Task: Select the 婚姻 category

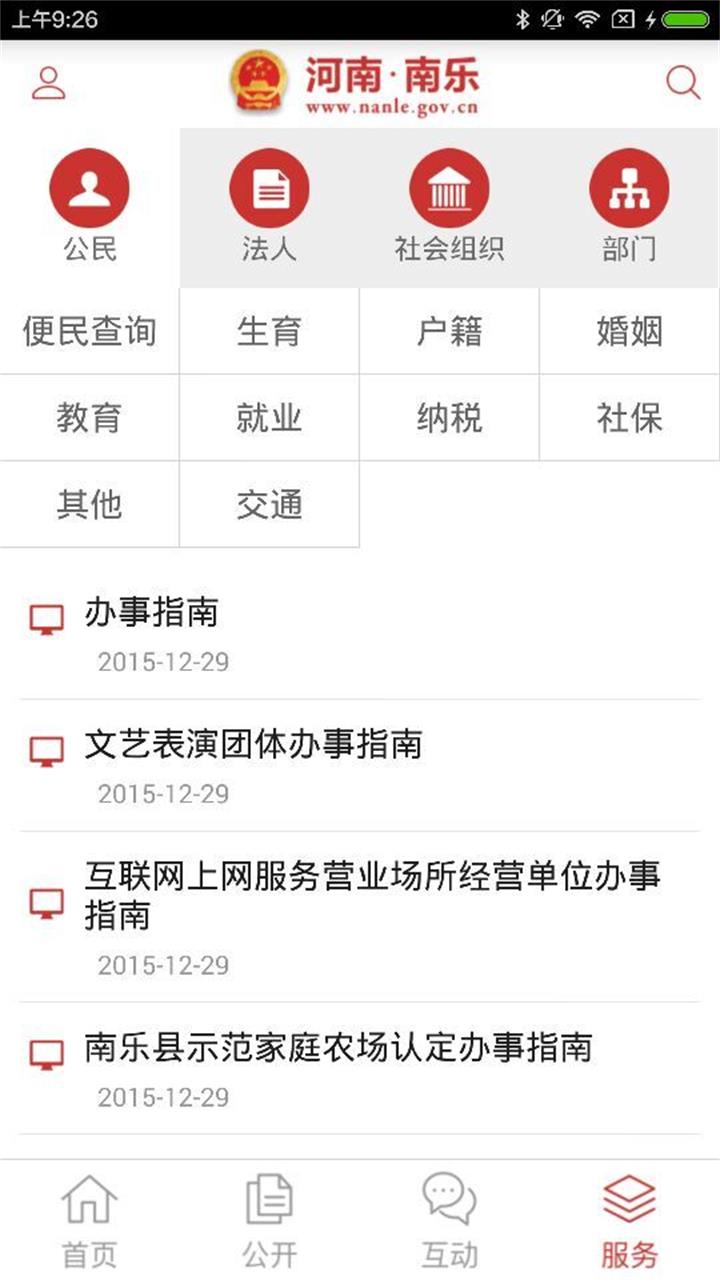Action: click(629, 331)
